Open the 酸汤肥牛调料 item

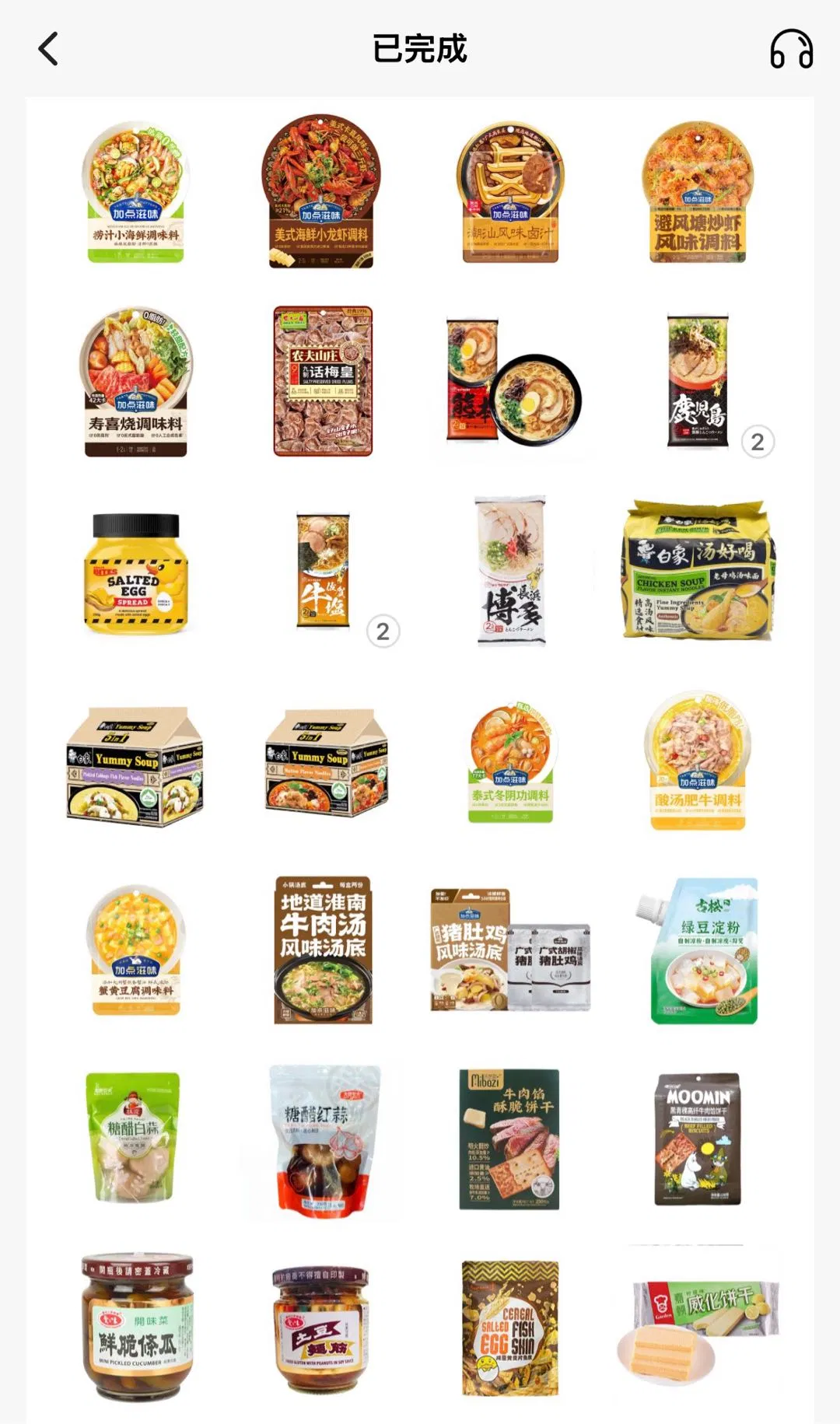click(x=698, y=762)
